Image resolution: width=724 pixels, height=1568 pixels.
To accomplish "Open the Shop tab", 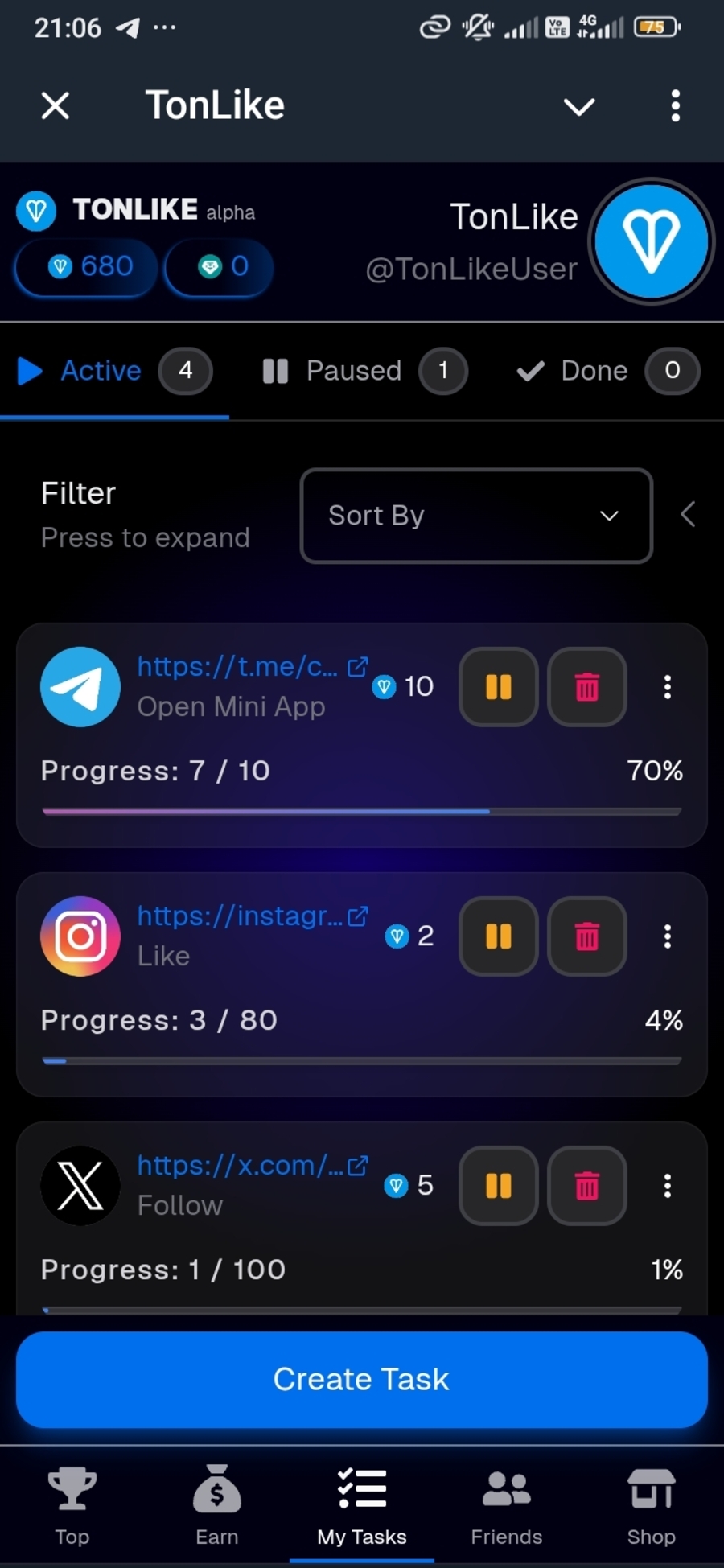I will coord(651,1505).
